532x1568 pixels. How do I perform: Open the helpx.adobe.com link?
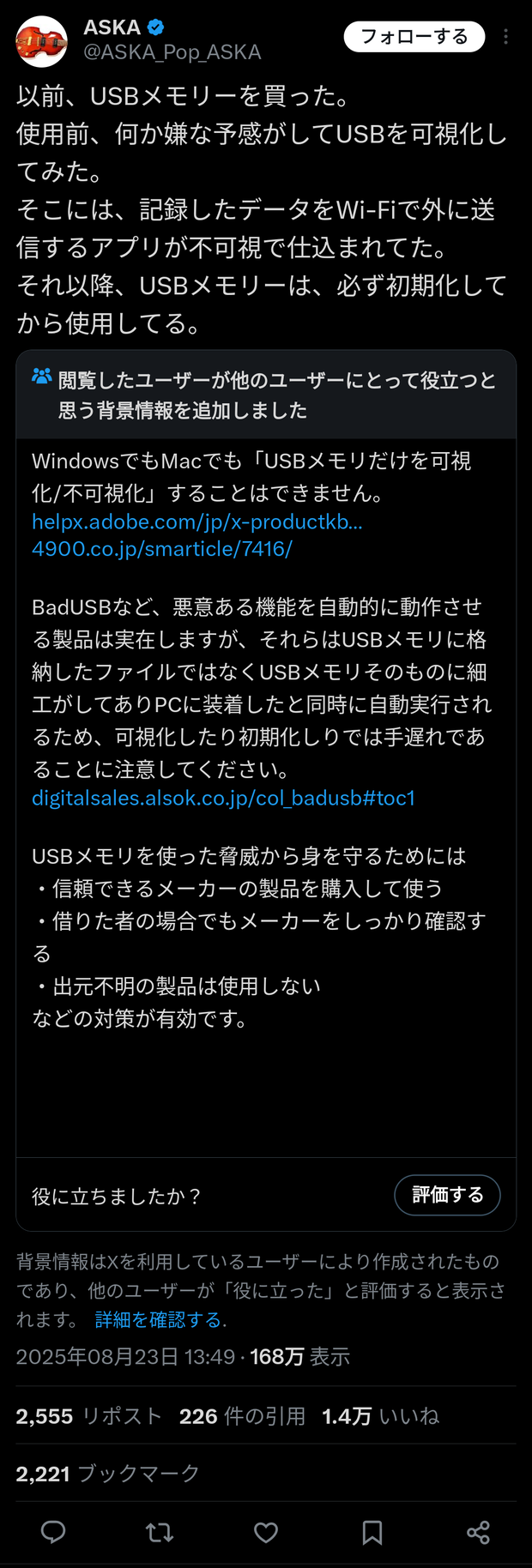[x=196, y=522]
